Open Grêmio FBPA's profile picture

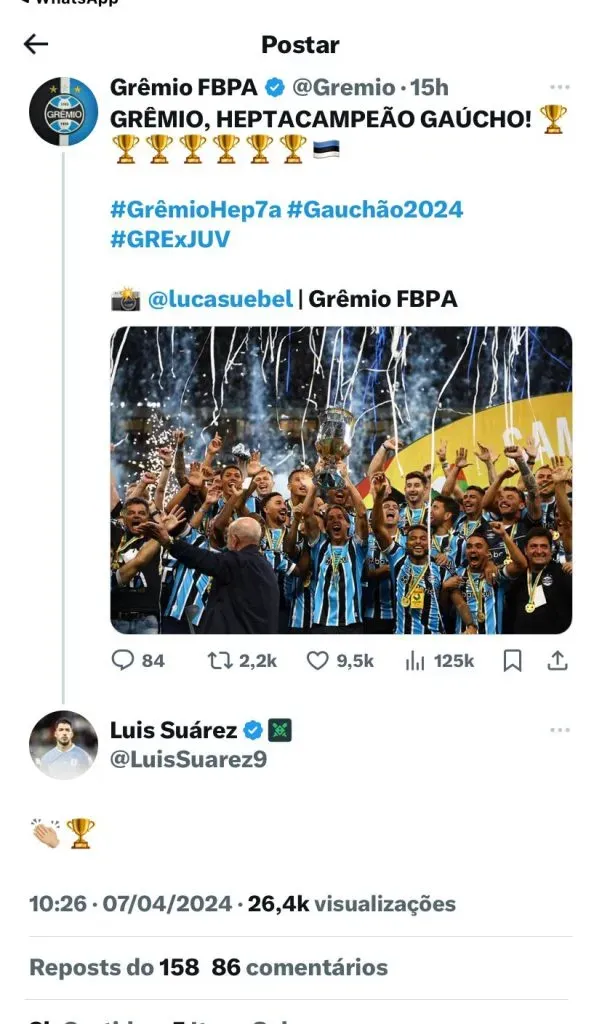click(64, 111)
